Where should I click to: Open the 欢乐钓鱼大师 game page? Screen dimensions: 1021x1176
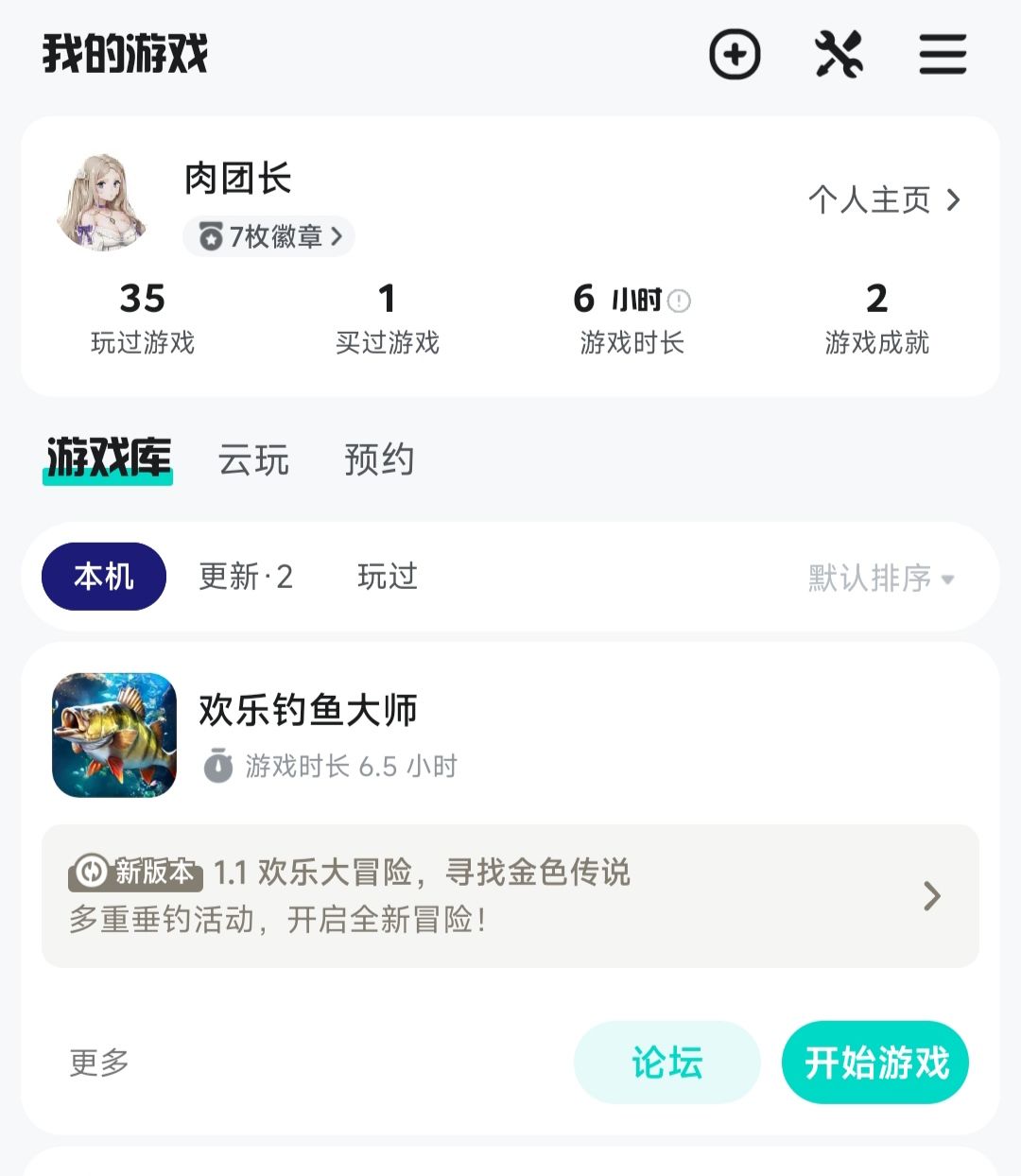pos(307,711)
